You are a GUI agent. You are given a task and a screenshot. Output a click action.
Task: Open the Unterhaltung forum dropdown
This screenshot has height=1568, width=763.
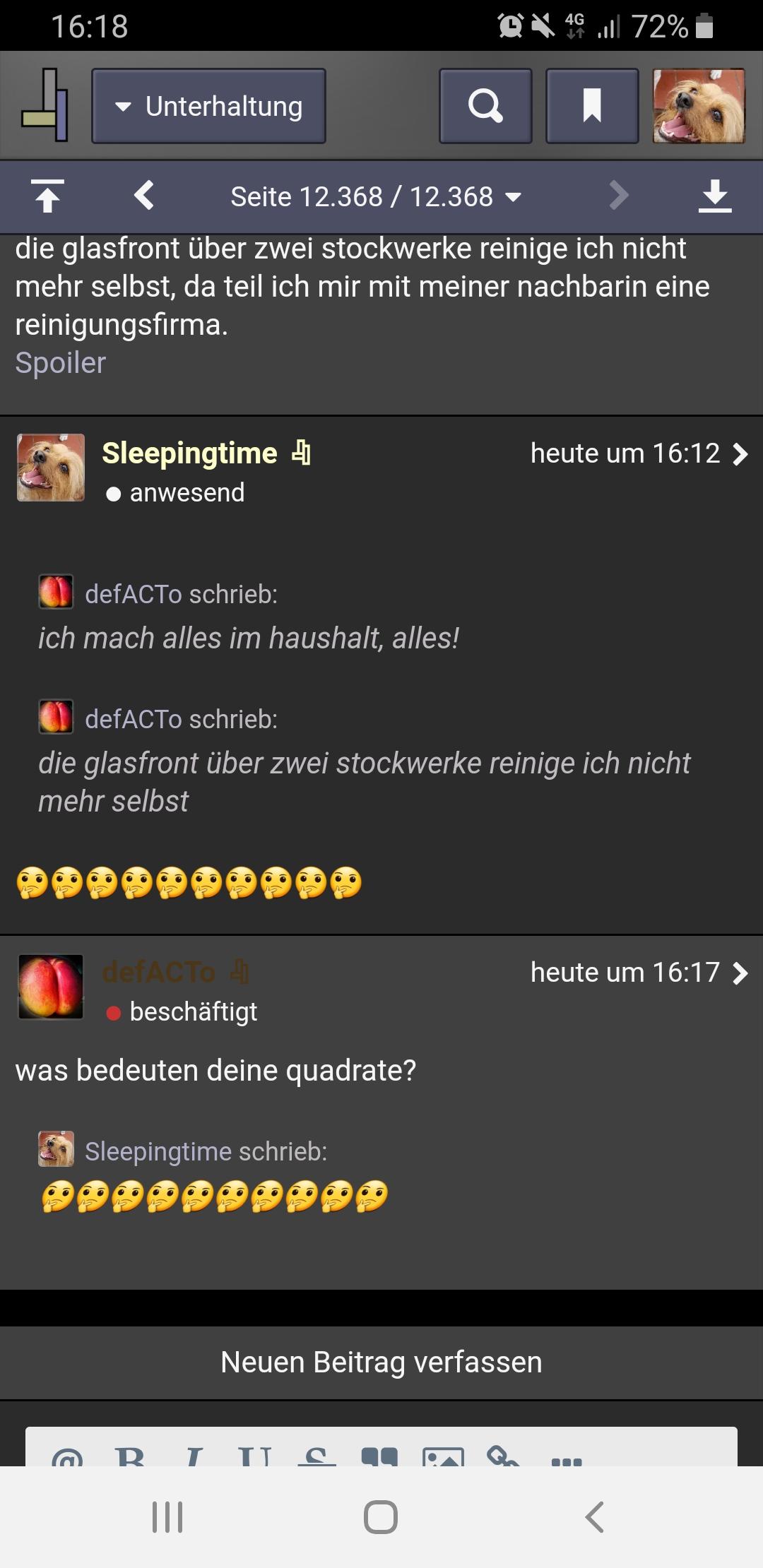pos(208,106)
